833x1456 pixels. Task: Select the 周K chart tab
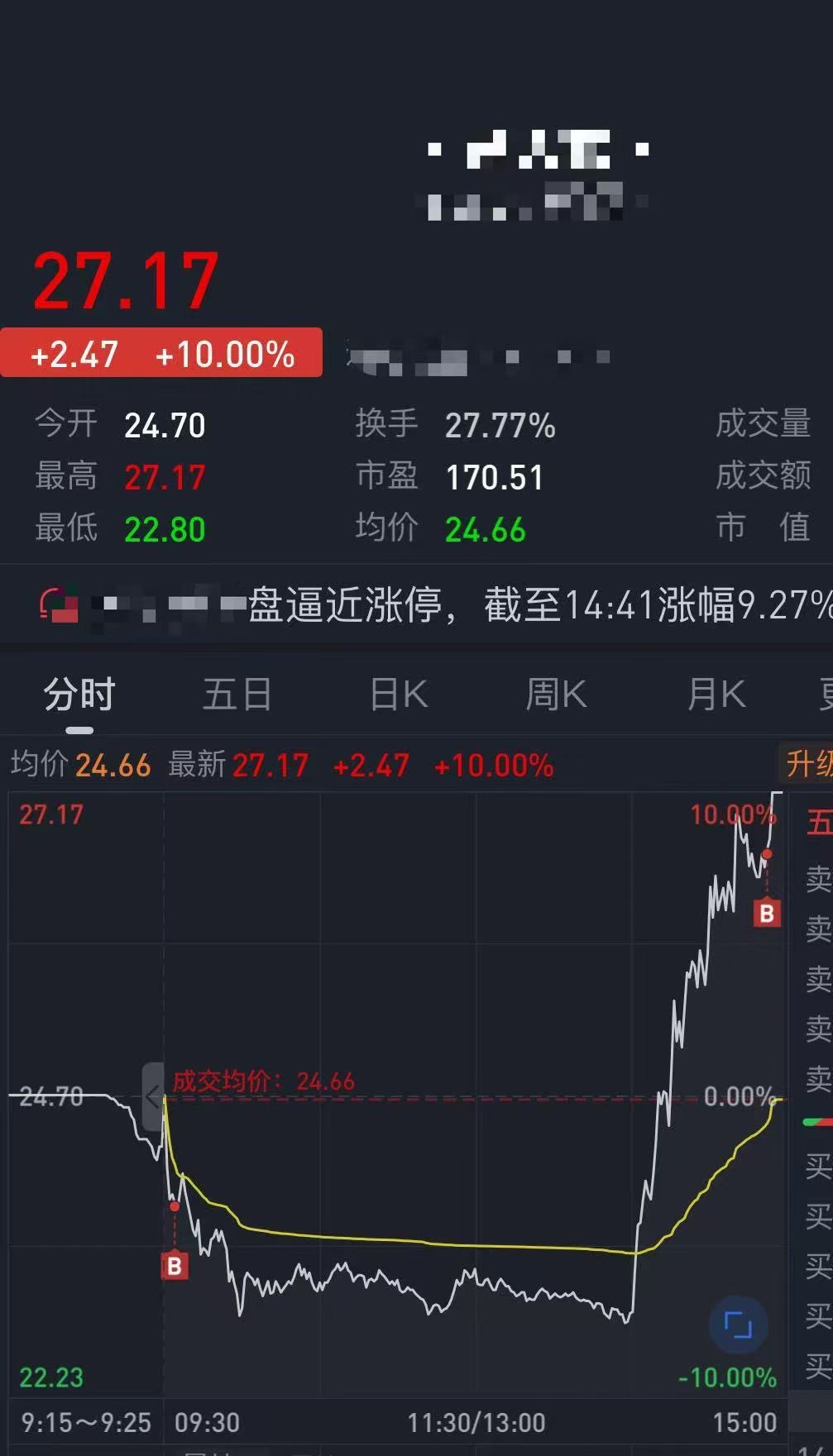(556, 694)
